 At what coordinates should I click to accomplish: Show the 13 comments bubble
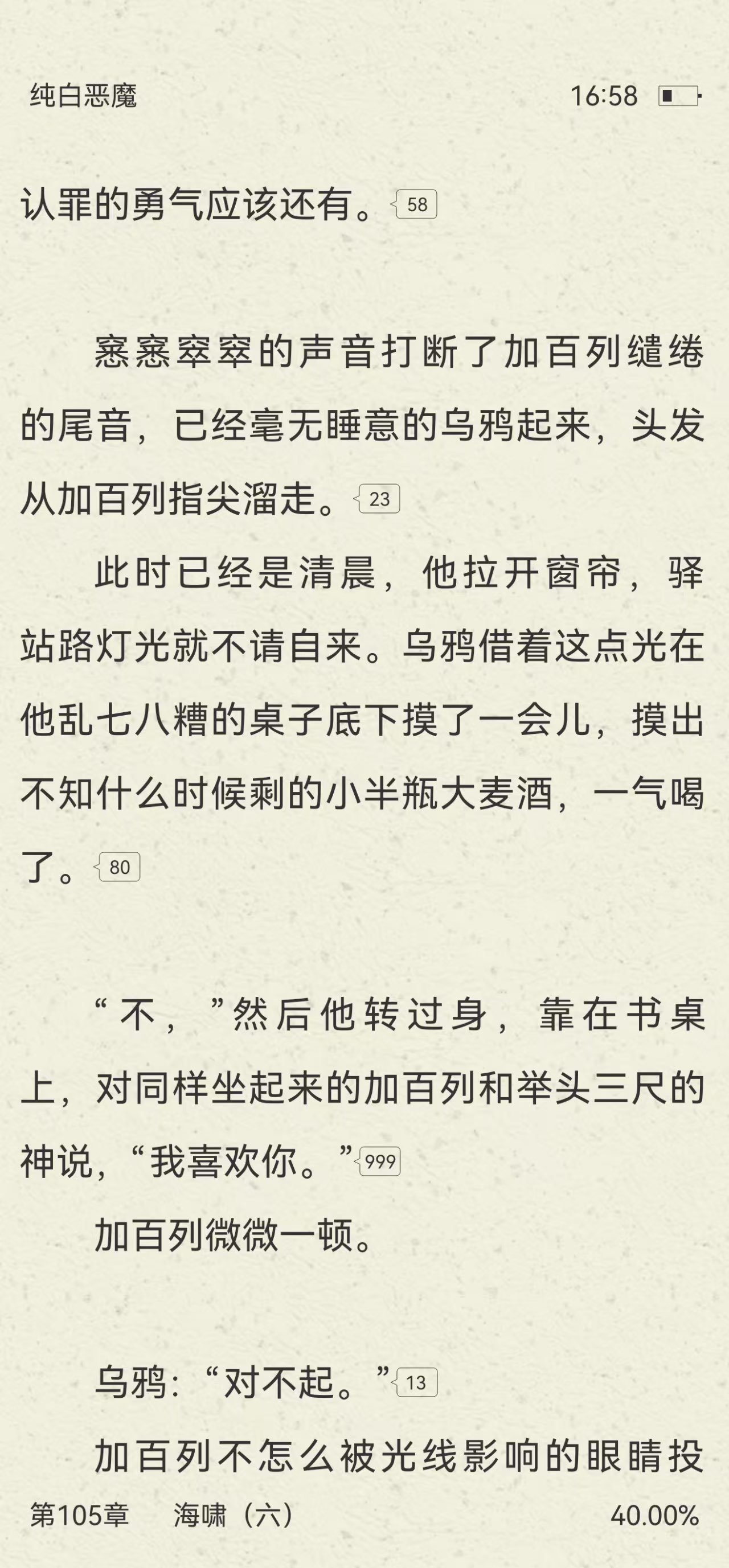click(416, 1382)
